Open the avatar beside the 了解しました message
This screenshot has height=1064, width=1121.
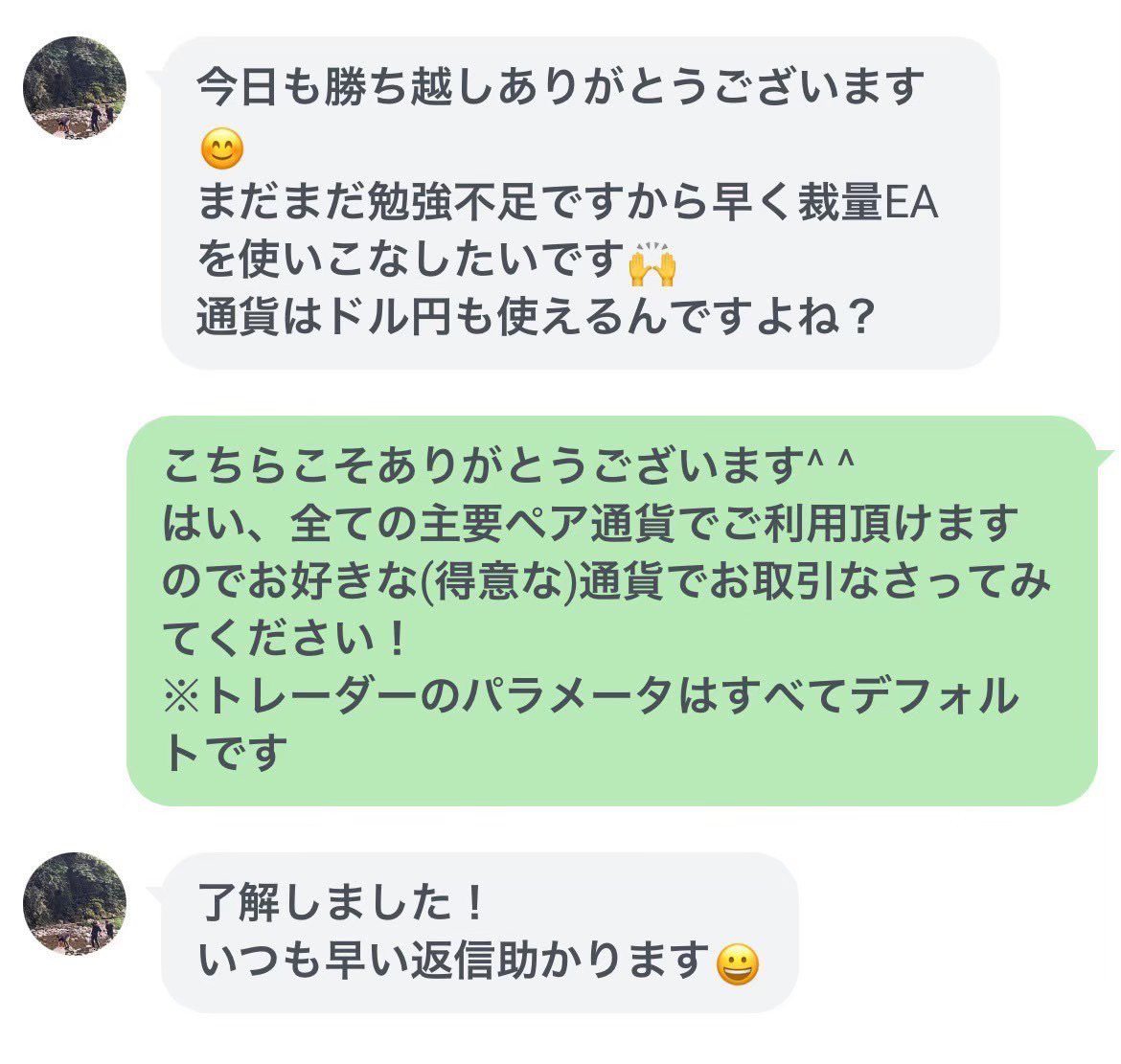point(74,904)
